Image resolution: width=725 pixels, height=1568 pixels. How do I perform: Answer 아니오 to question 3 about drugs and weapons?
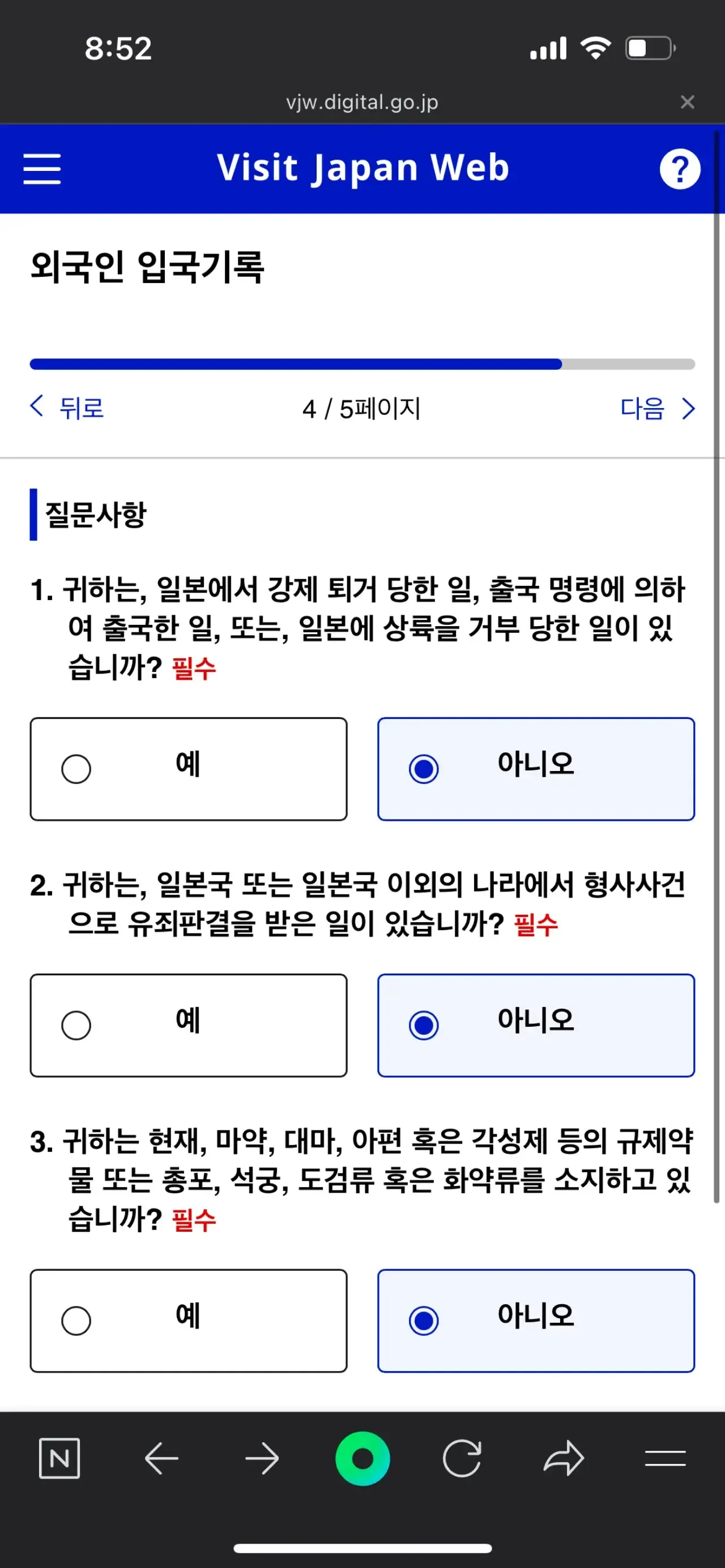coord(535,1320)
